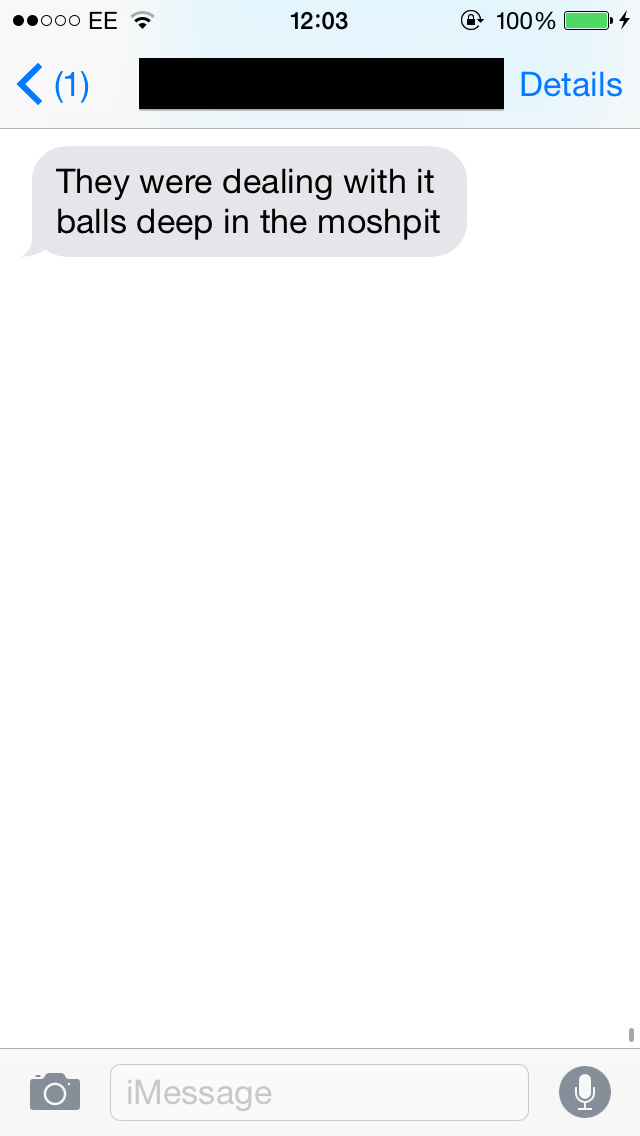Open conversation Details
The height and width of the screenshot is (1136, 640).
[570, 85]
